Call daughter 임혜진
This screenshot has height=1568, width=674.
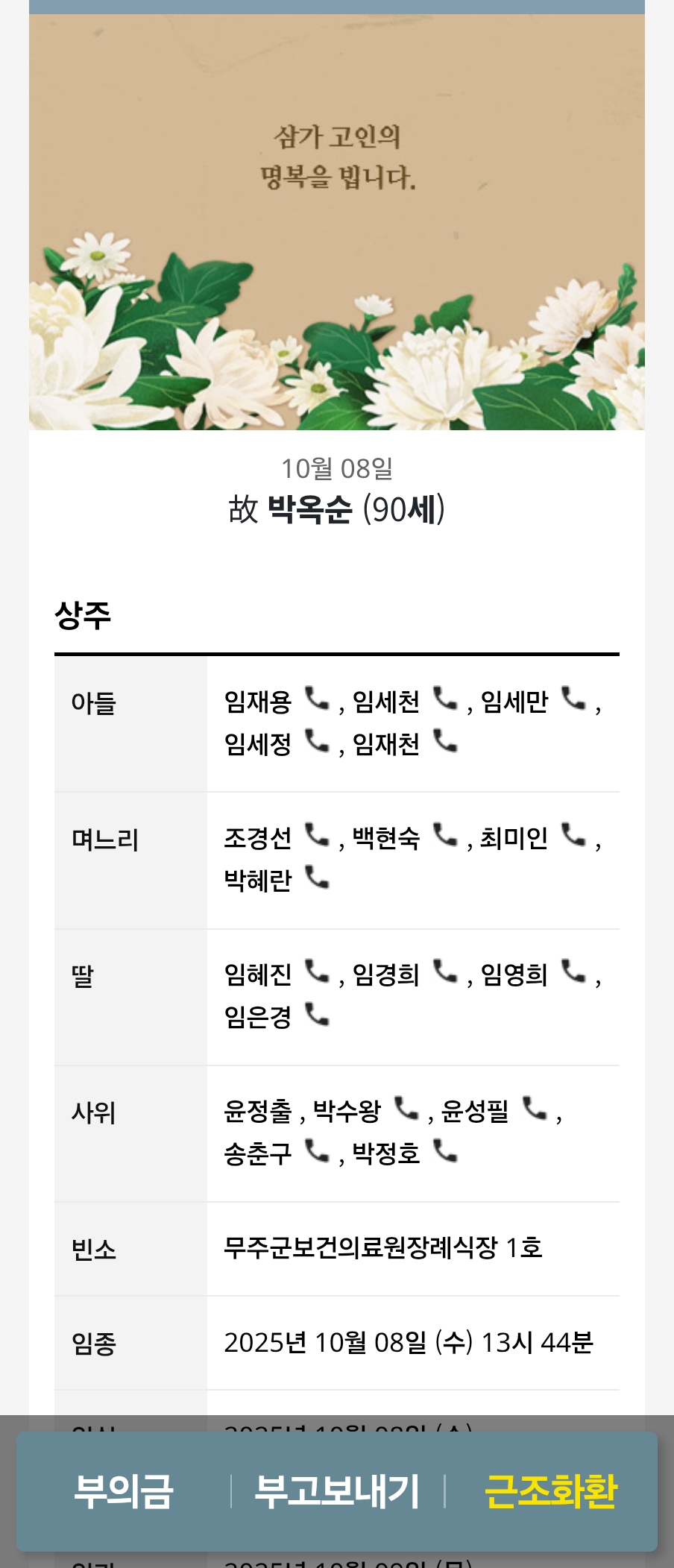[318, 972]
